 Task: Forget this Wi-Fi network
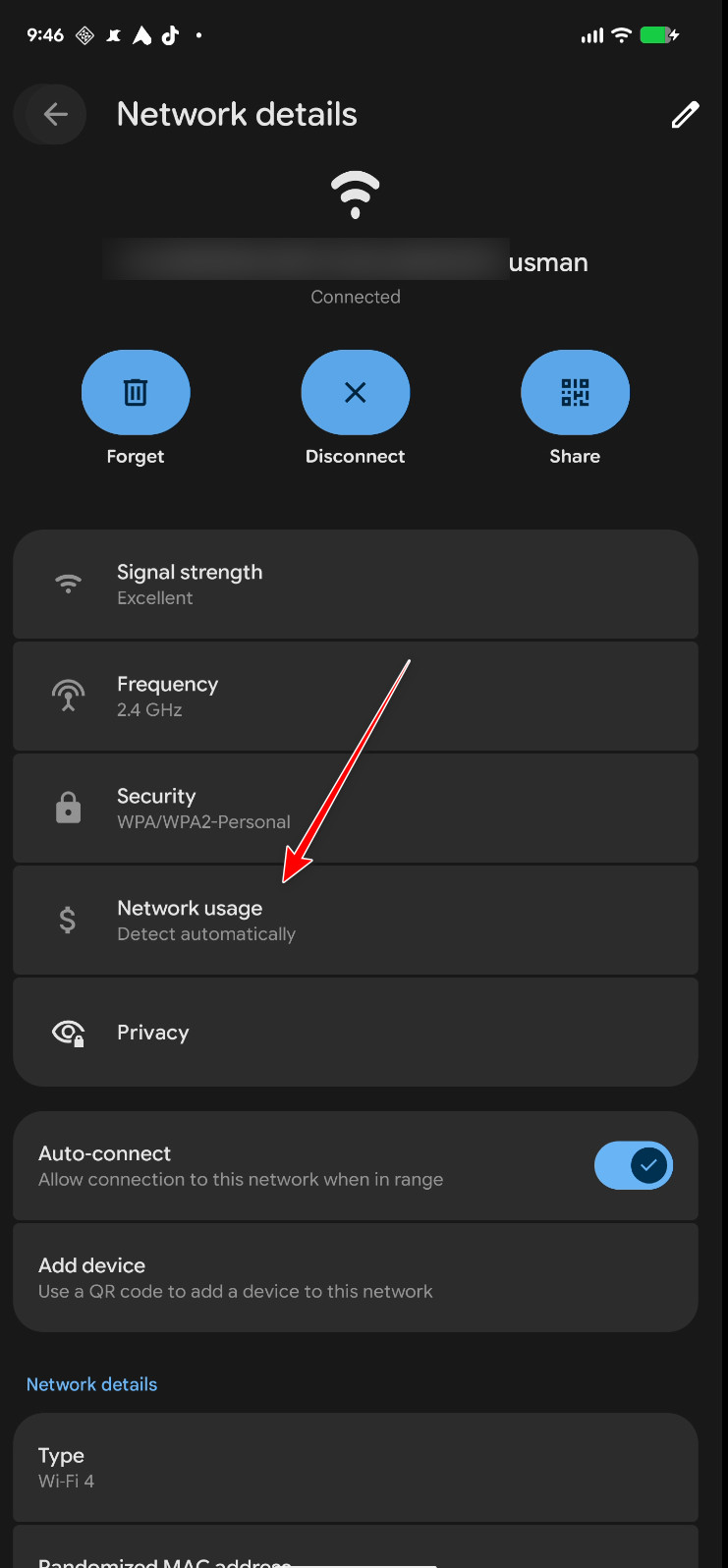tap(136, 393)
